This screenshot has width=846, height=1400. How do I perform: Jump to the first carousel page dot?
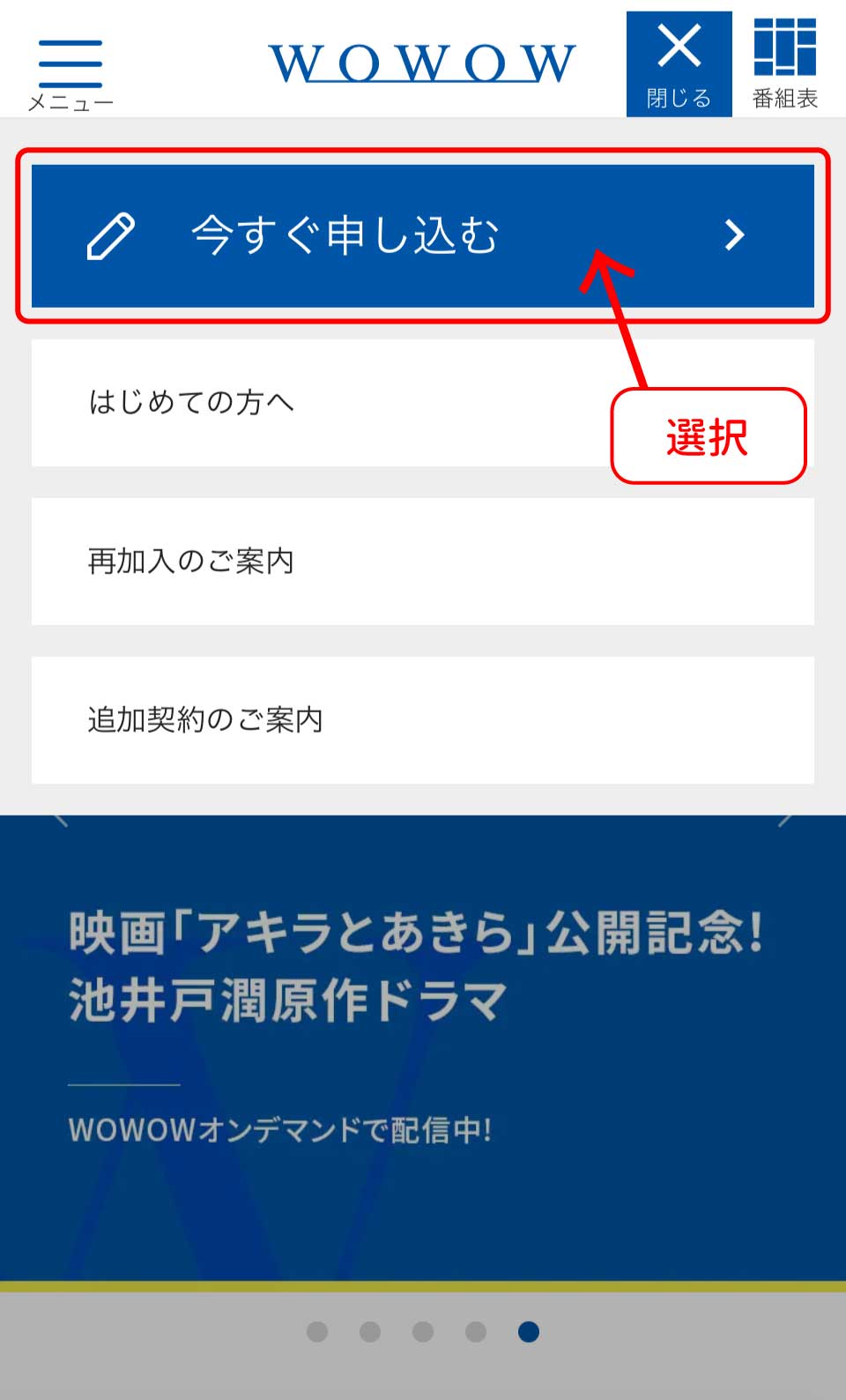(317, 1331)
